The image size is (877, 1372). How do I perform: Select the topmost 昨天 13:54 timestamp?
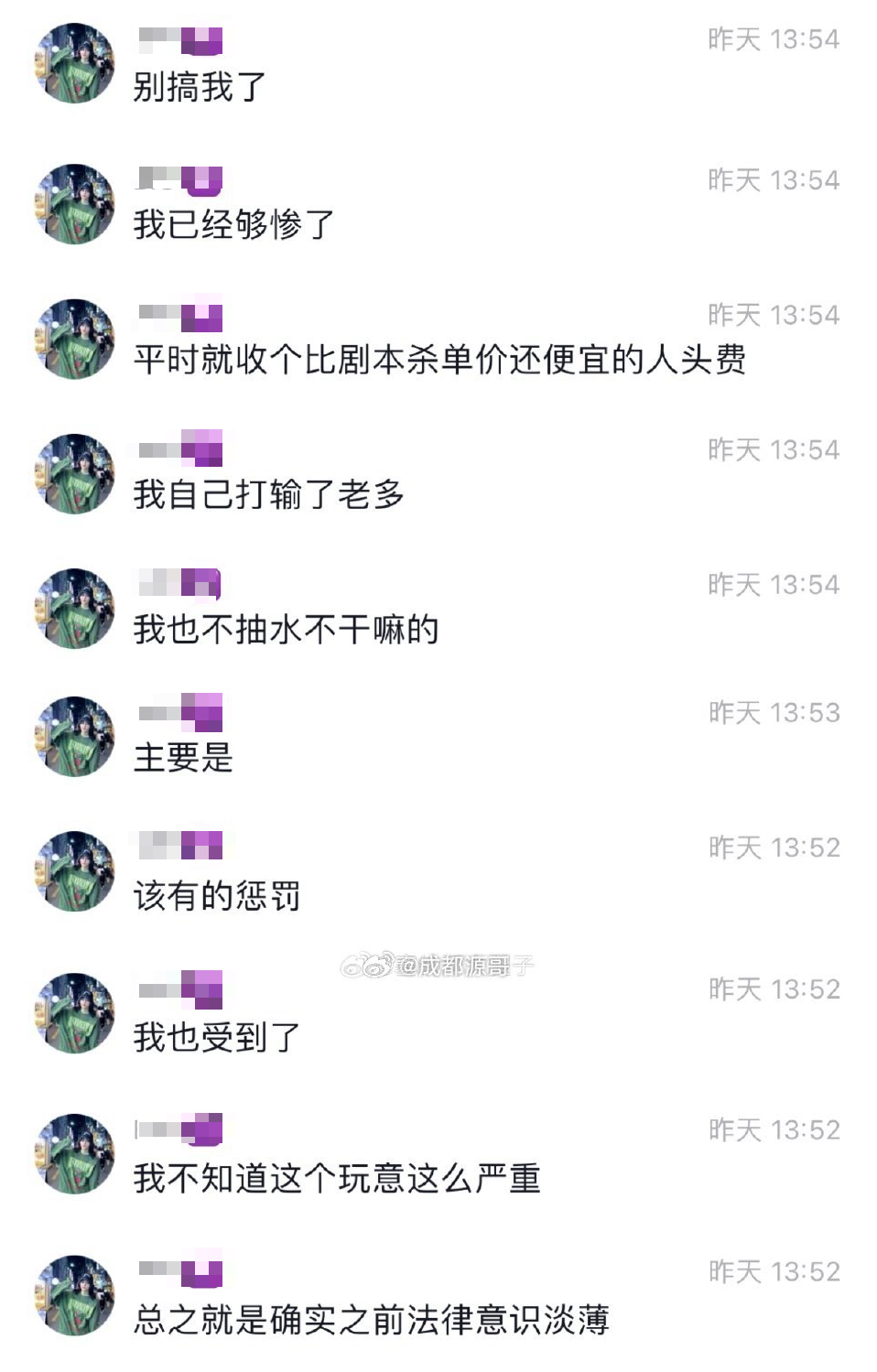click(774, 39)
